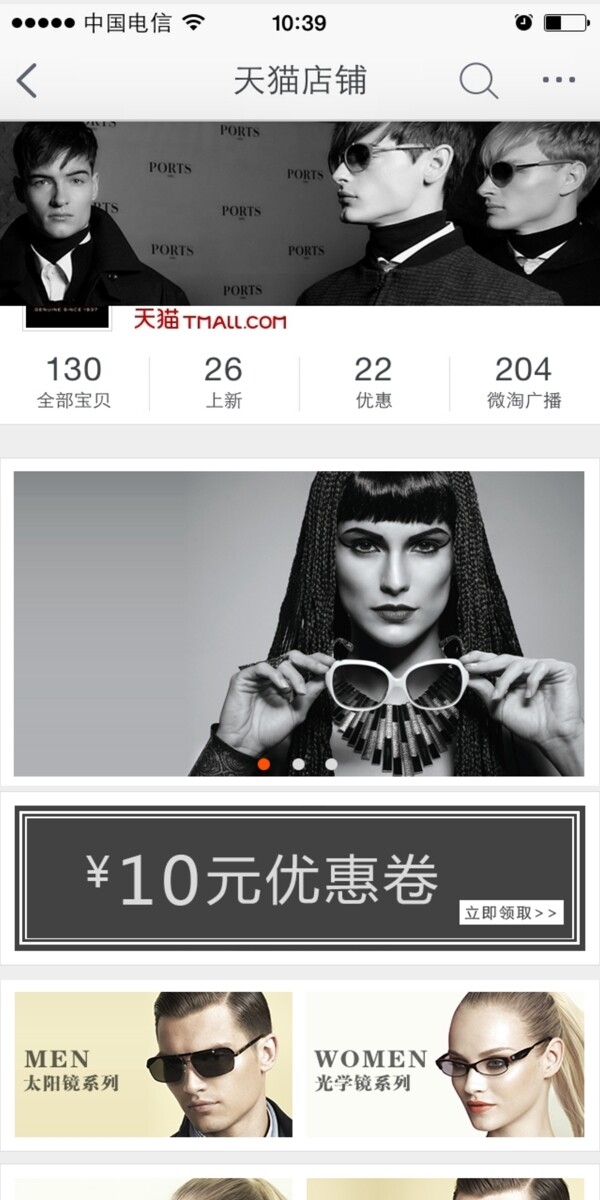Viewport: 600px width, 1200px height.
Task: Open the store search icon
Action: point(478,81)
